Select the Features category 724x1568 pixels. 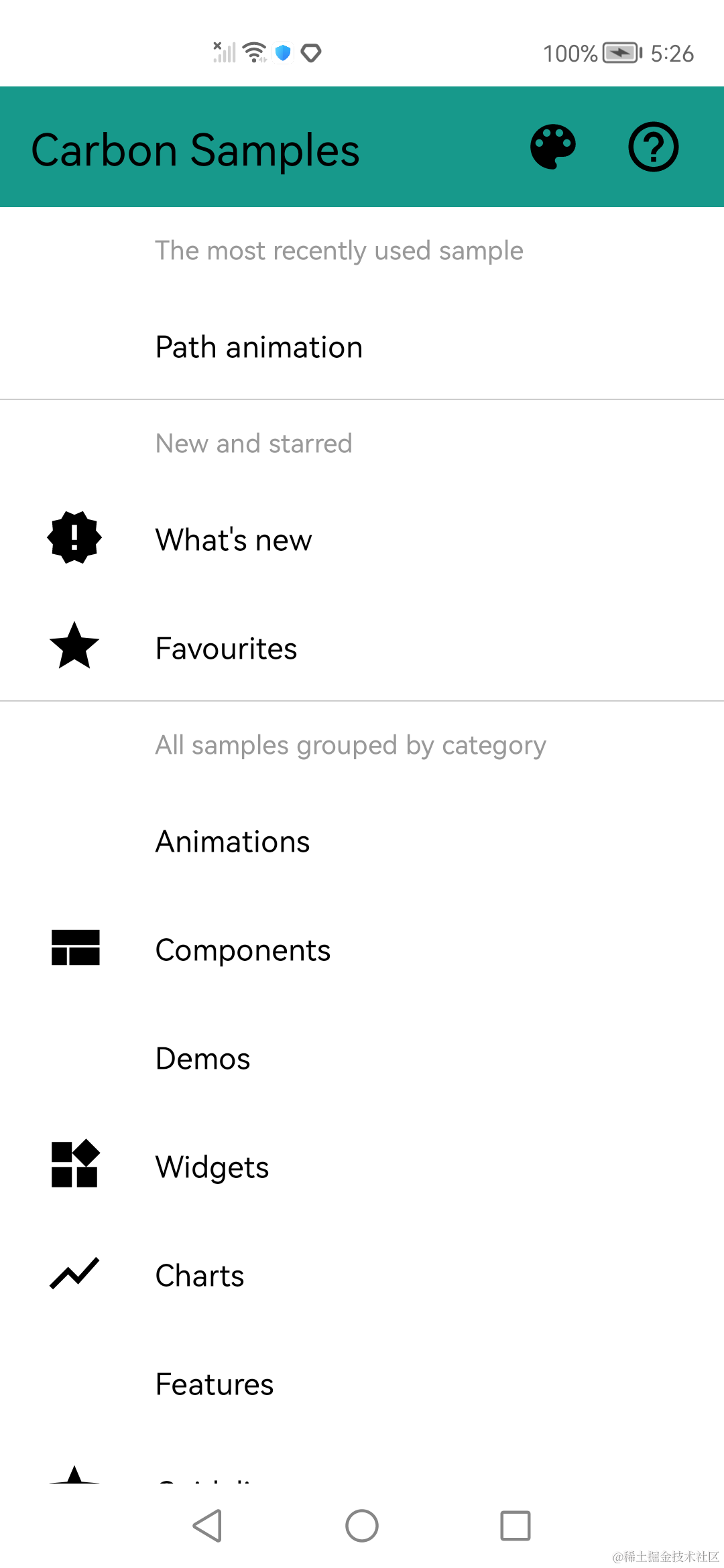pyautogui.click(x=215, y=1384)
